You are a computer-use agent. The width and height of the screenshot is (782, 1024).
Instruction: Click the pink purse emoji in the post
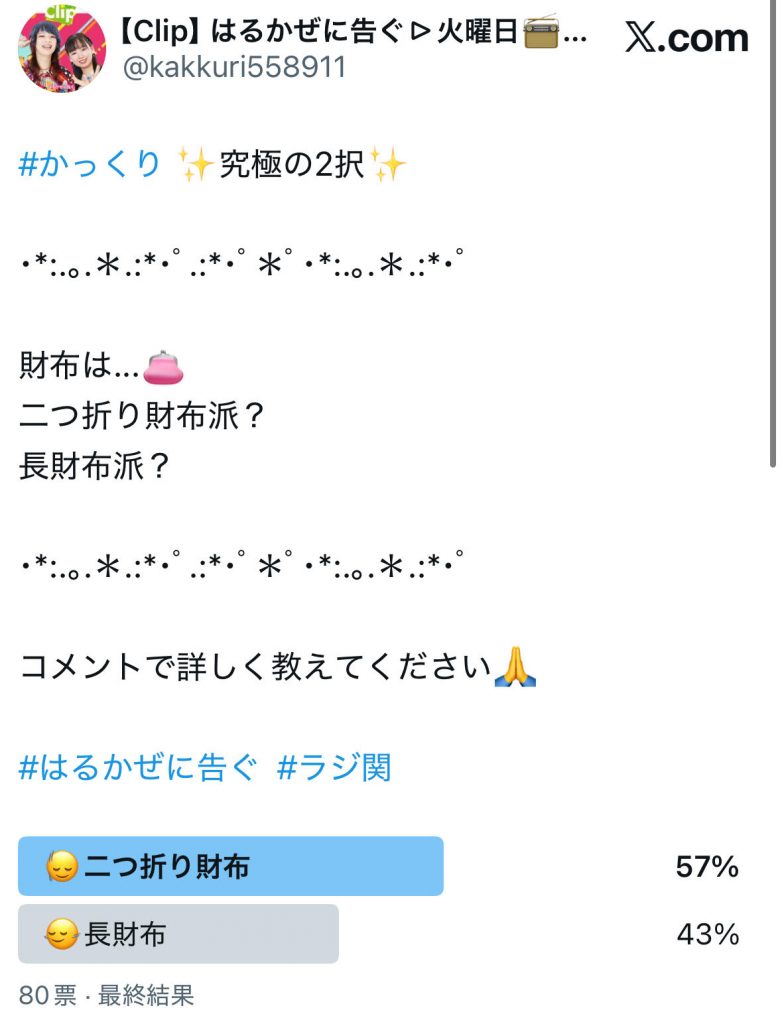pyautogui.click(x=165, y=368)
